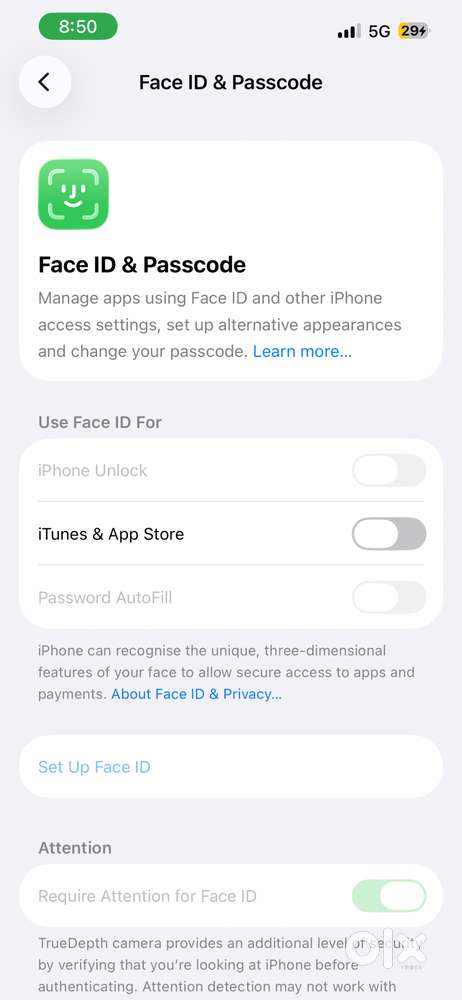Viewport: 462px width, 1000px height.
Task: Toggle the Password AutoFill switch
Action: point(389,598)
